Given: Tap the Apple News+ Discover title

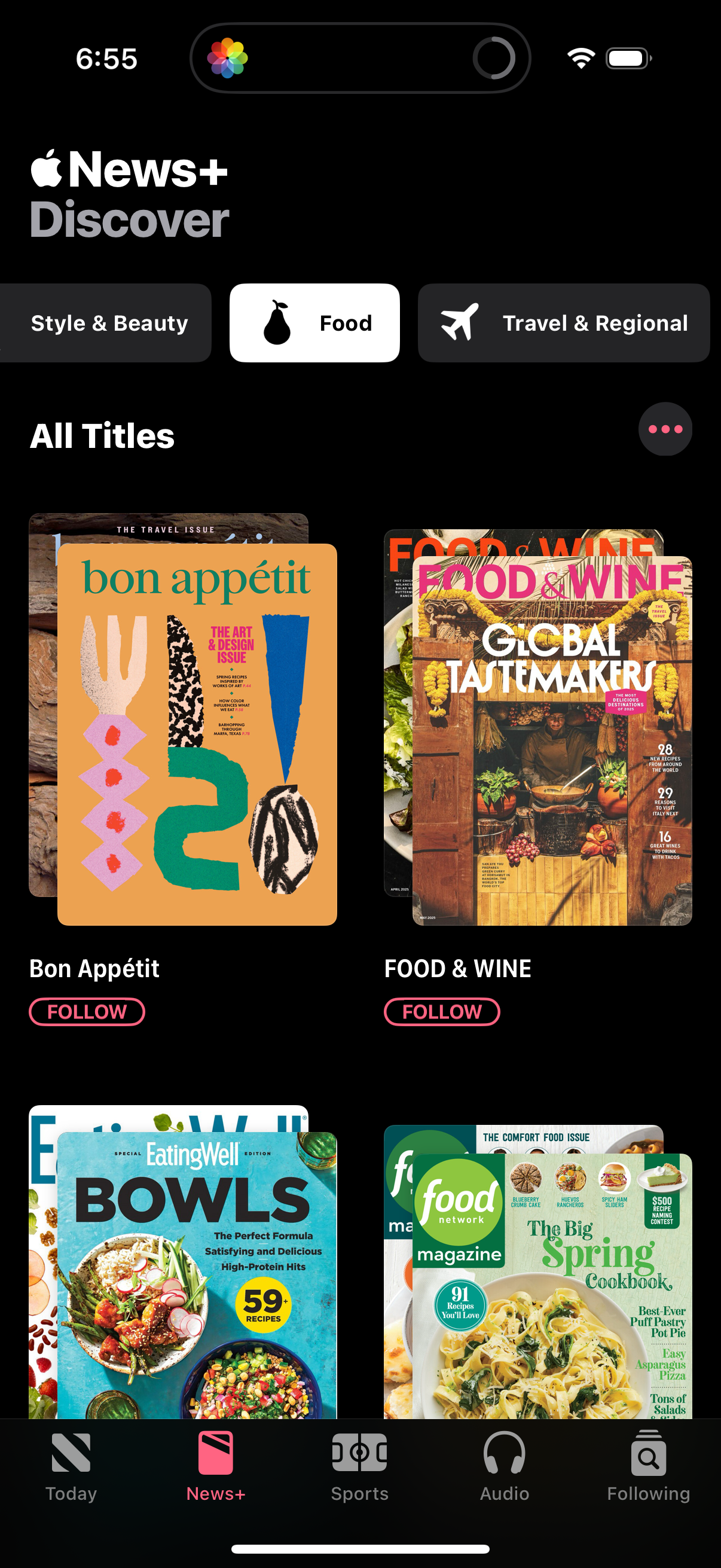Looking at the screenshot, I should 129,195.
